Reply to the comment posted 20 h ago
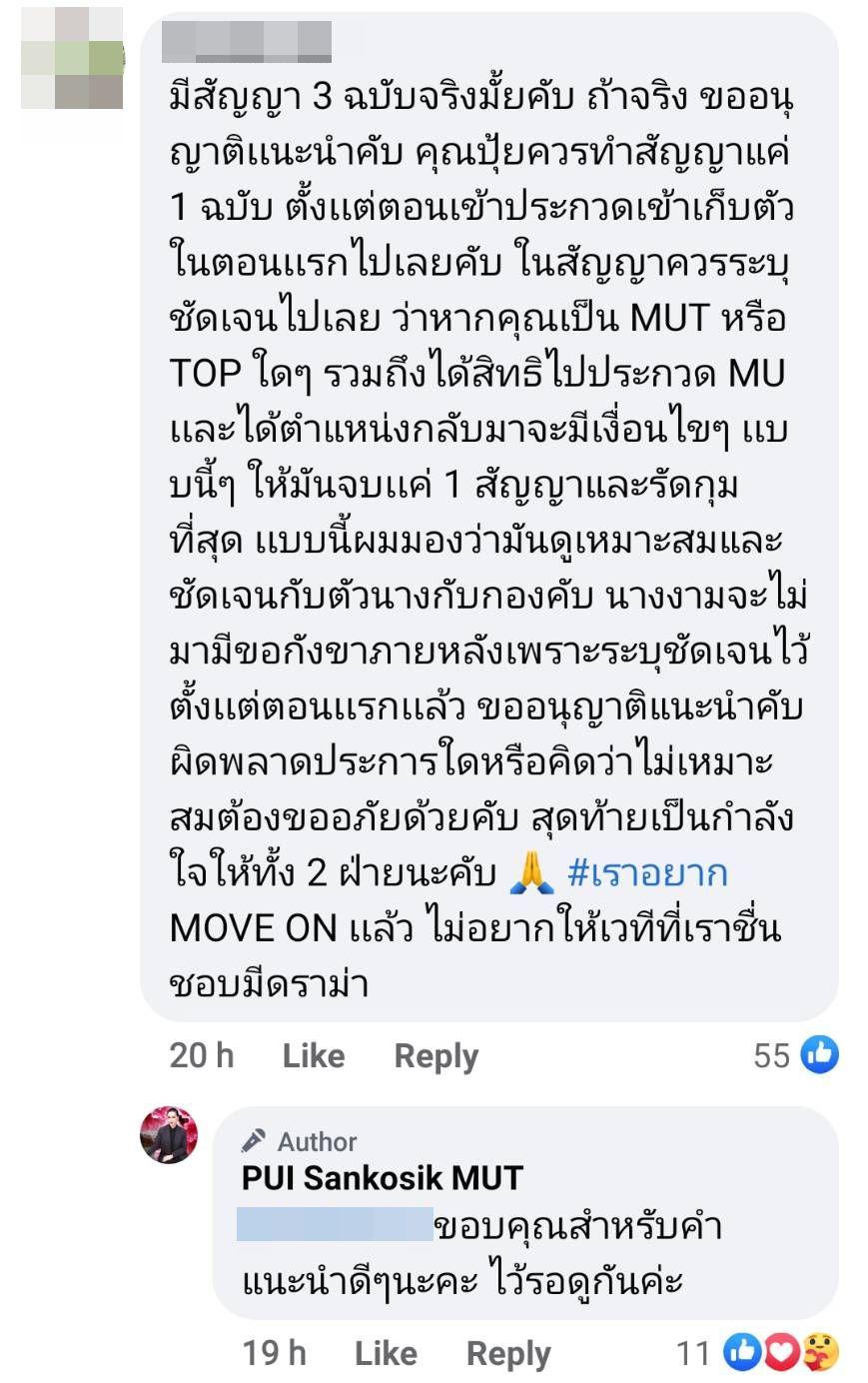Viewport: 868px width, 1383px height. pos(435,1056)
